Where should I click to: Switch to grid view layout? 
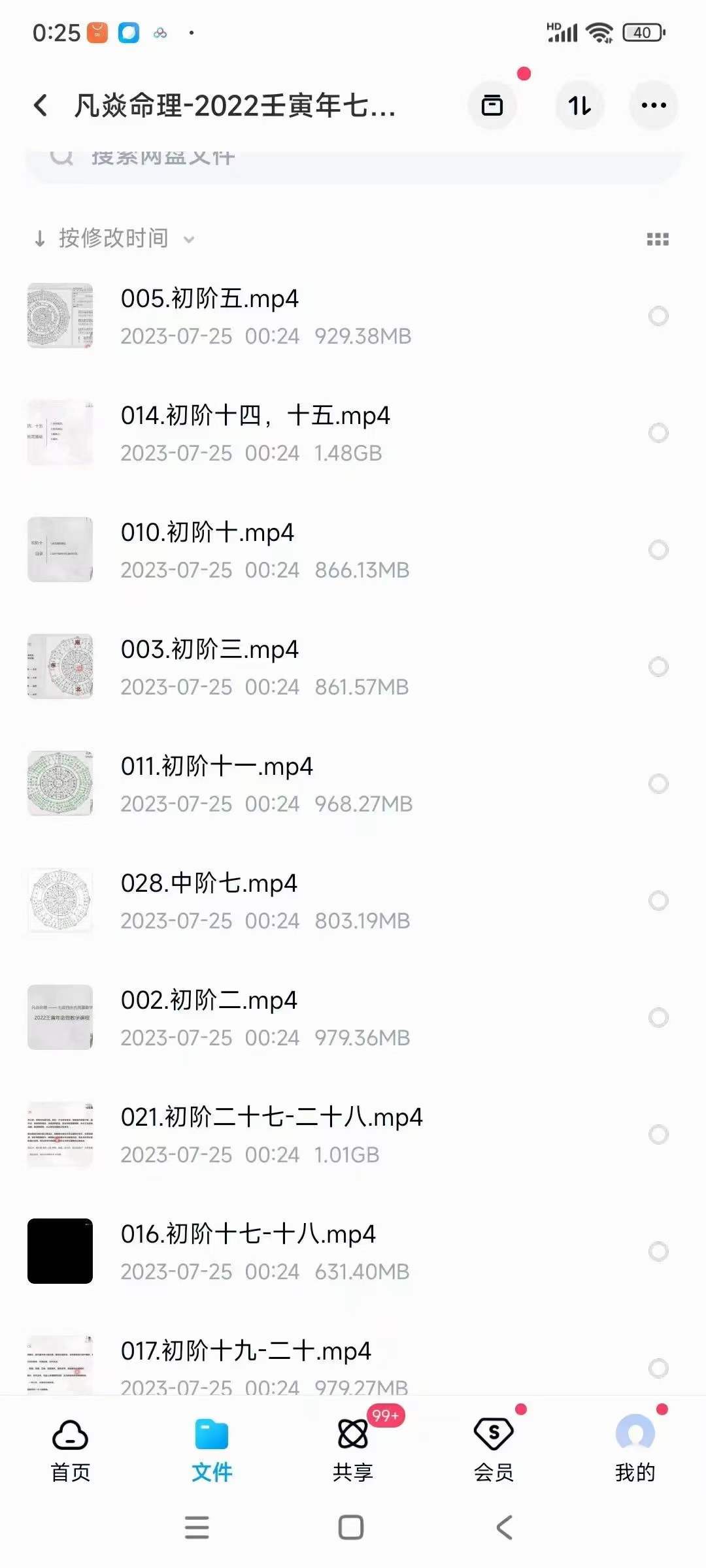(657, 239)
